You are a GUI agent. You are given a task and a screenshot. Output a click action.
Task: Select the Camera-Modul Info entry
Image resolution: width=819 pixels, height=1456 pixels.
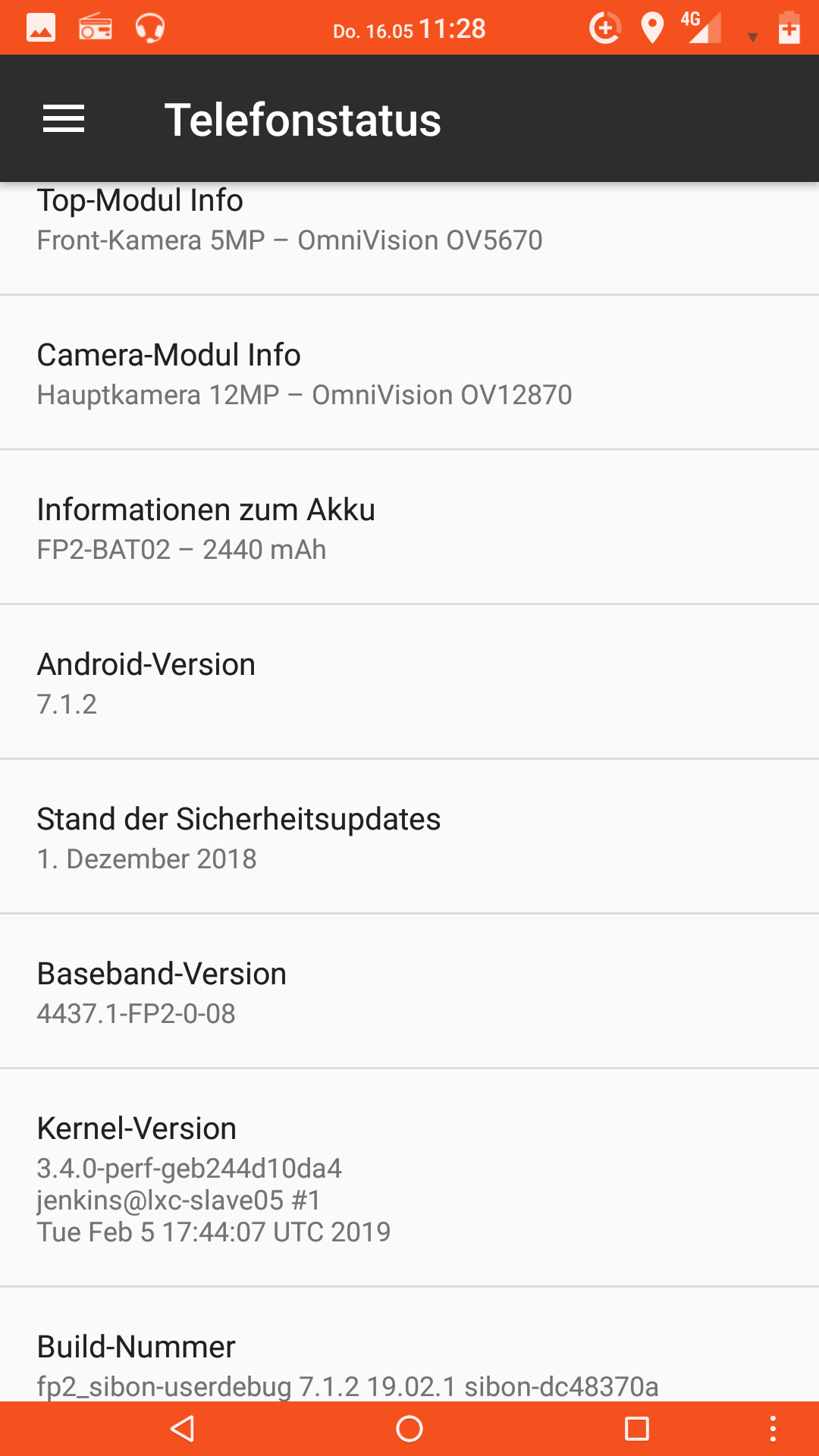pos(409,372)
